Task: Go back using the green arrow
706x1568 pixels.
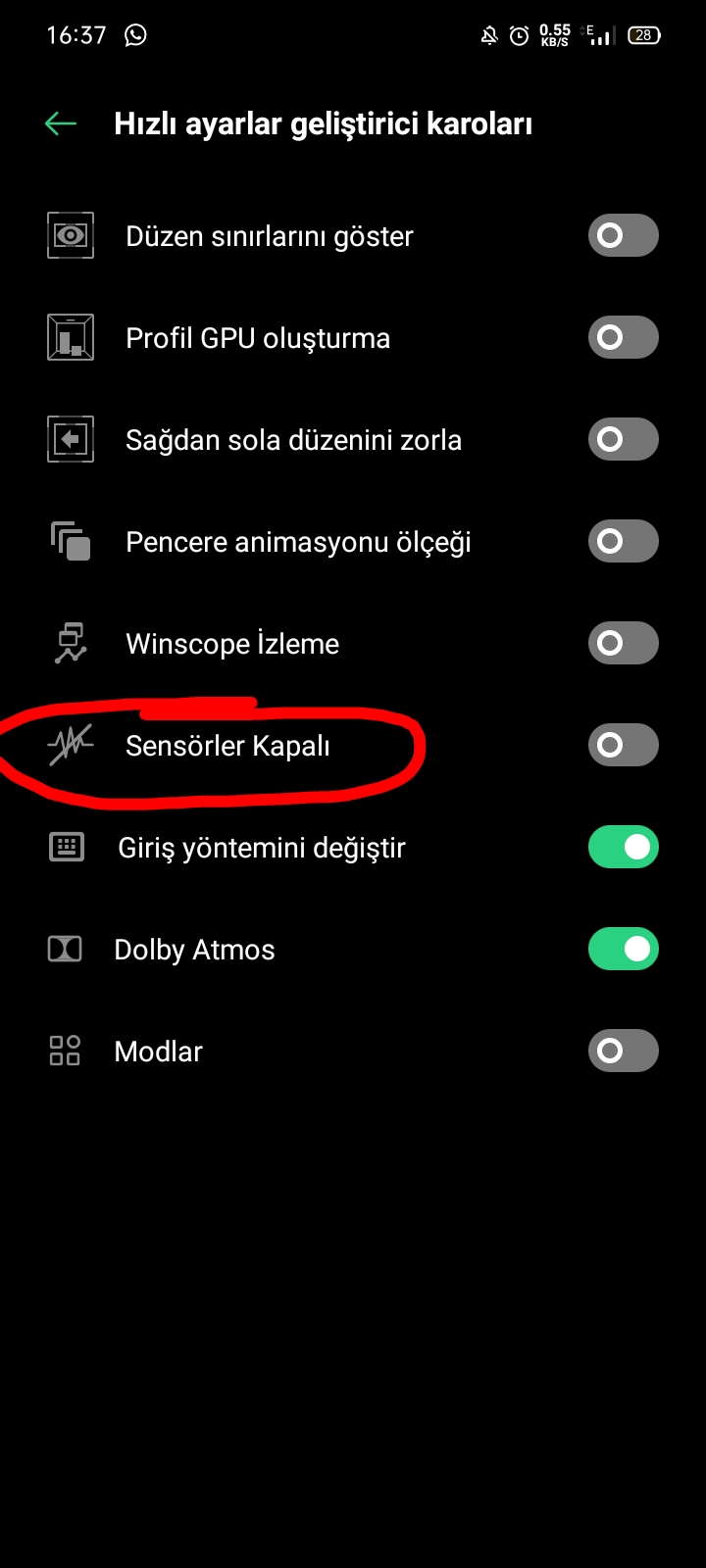Action: [61, 123]
